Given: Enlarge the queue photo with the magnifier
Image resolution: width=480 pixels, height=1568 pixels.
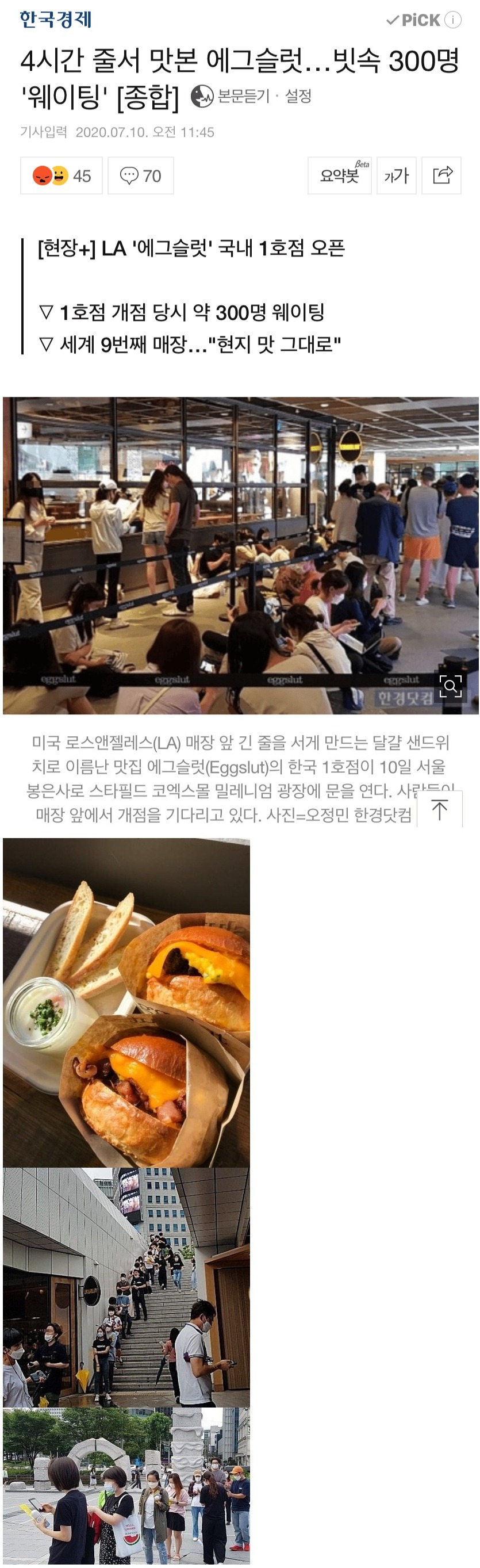Looking at the screenshot, I should tap(450, 686).
